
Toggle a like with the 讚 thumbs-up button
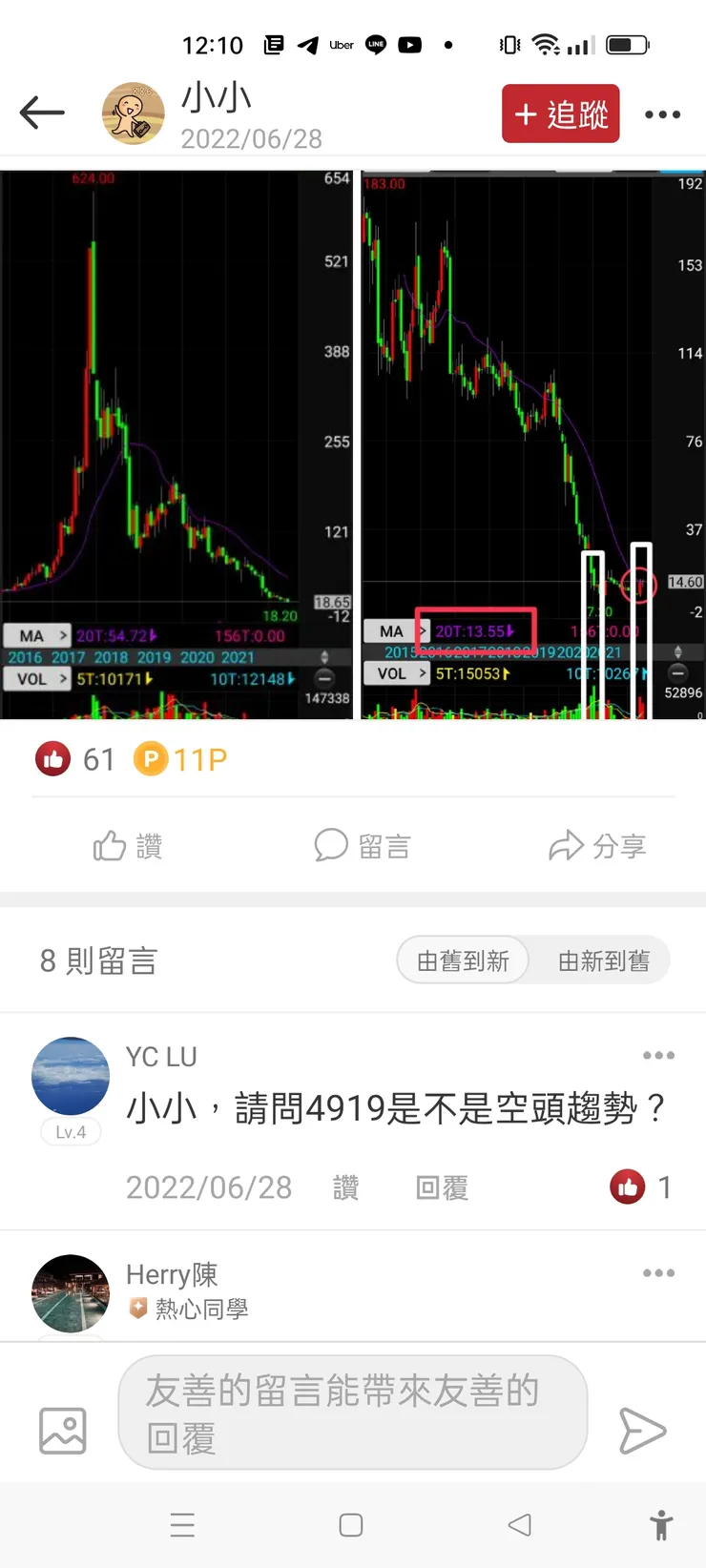pyautogui.click(x=128, y=845)
